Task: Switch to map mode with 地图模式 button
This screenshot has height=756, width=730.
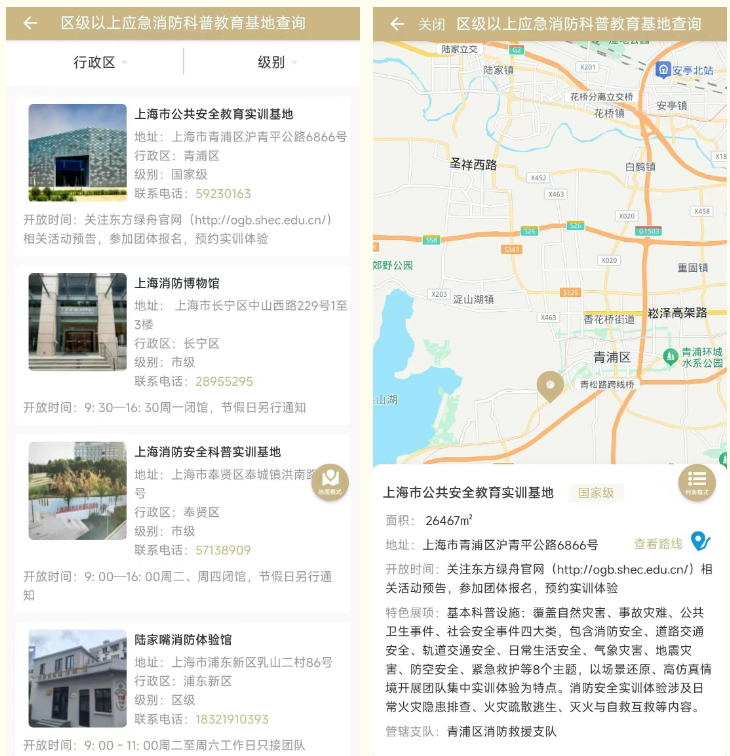Action: click(330, 482)
